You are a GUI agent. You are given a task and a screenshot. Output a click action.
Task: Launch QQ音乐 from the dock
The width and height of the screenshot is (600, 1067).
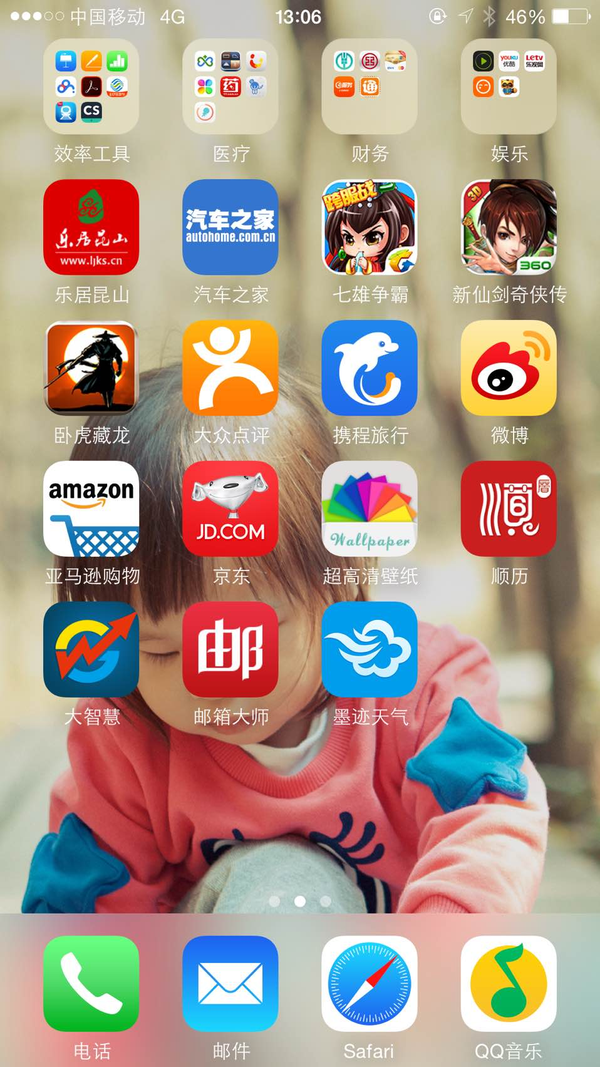point(509,983)
